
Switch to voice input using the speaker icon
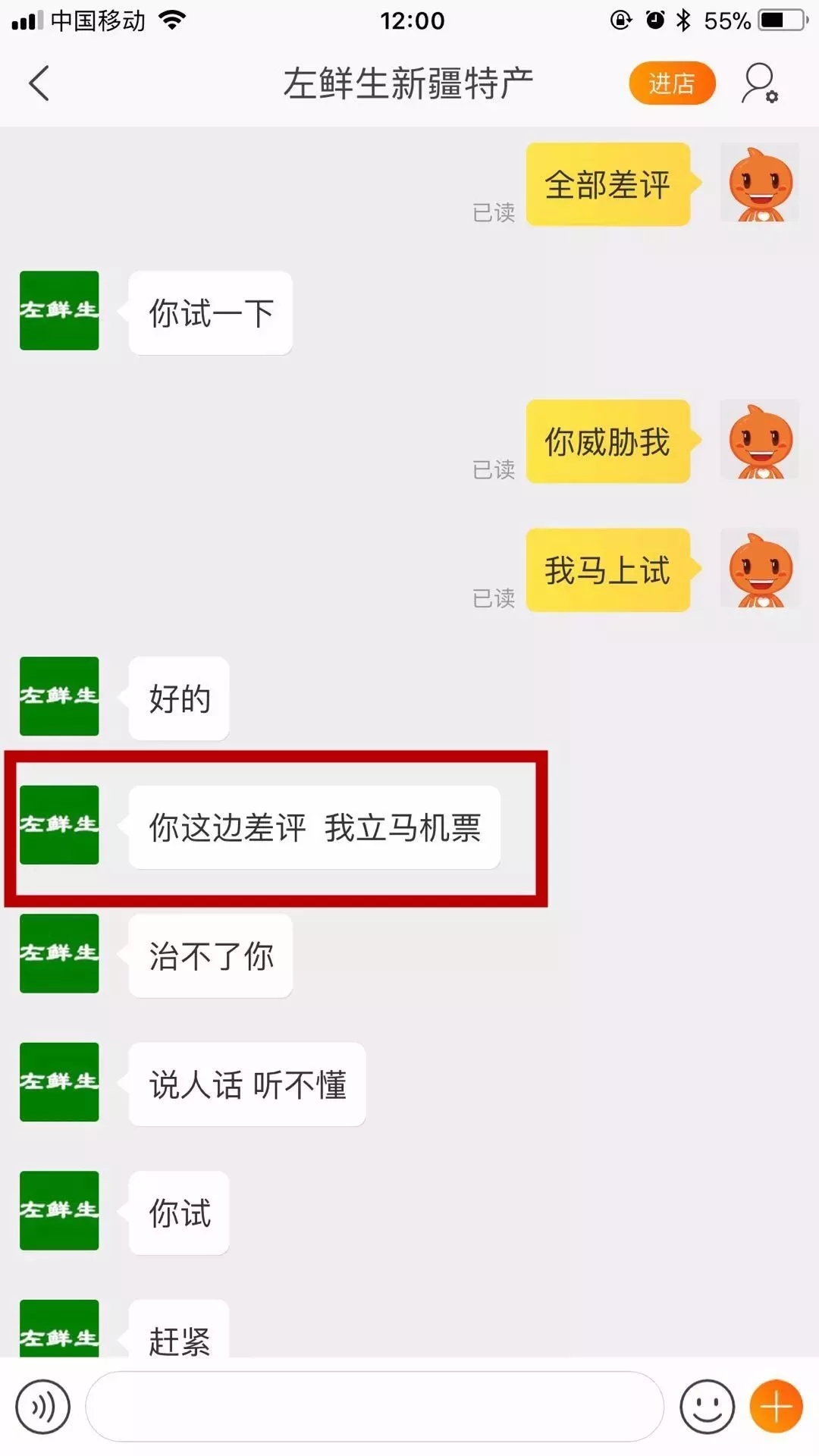[43, 1407]
